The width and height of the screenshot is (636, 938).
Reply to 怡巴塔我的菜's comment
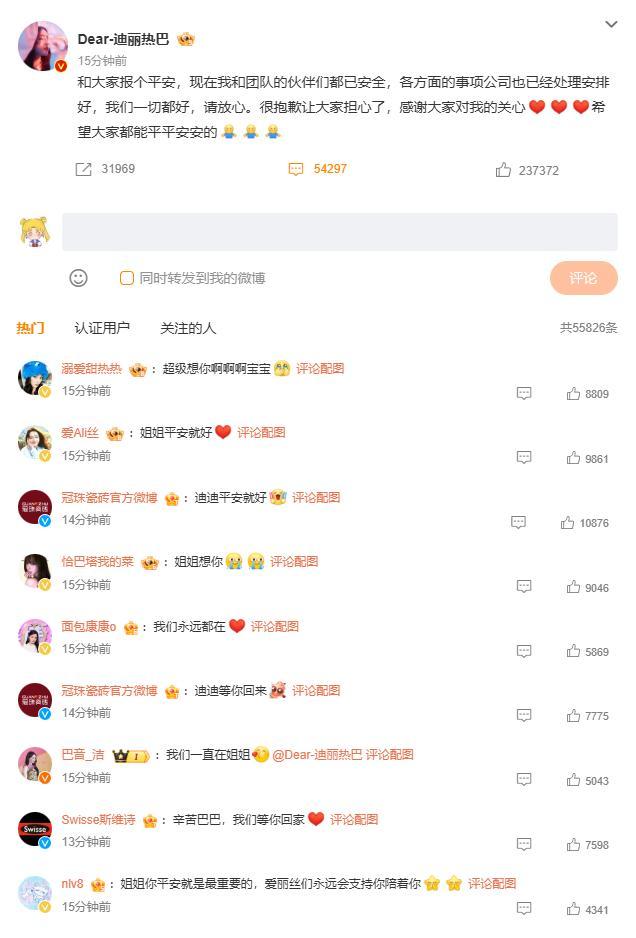[x=524, y=587]
